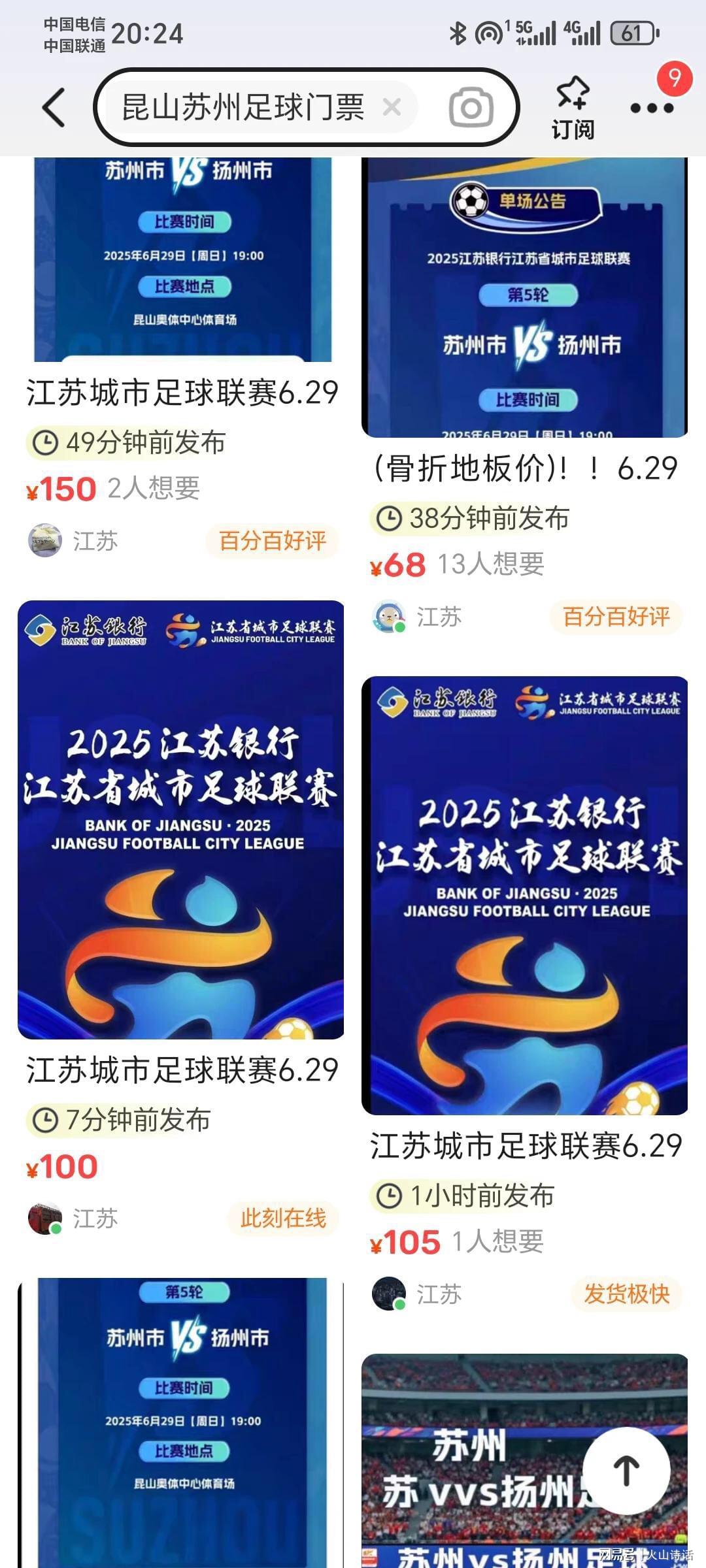
Task: Open the ¥150 listing posted 49分钟前
Action: [x=182, y=393]
